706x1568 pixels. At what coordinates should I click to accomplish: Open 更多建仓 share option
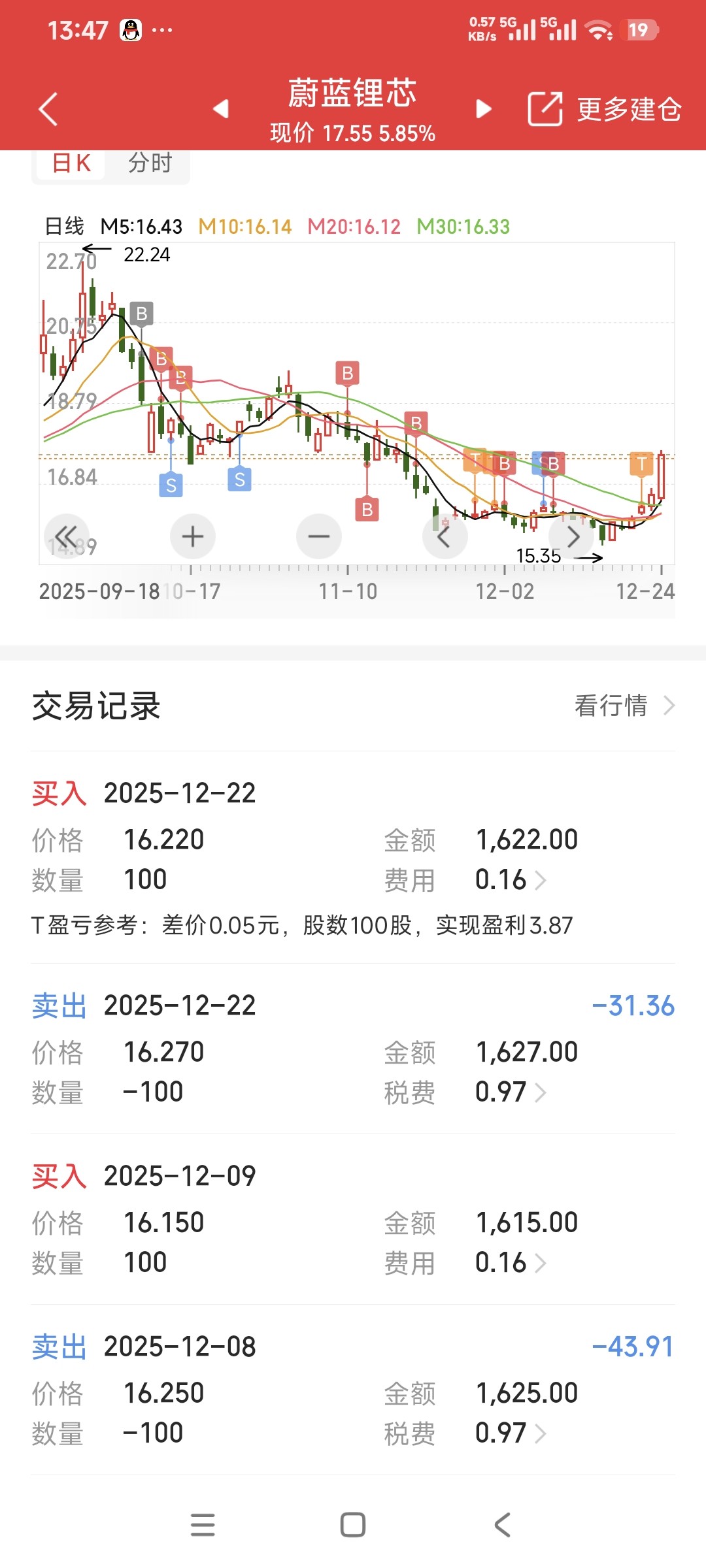point(605,109)
